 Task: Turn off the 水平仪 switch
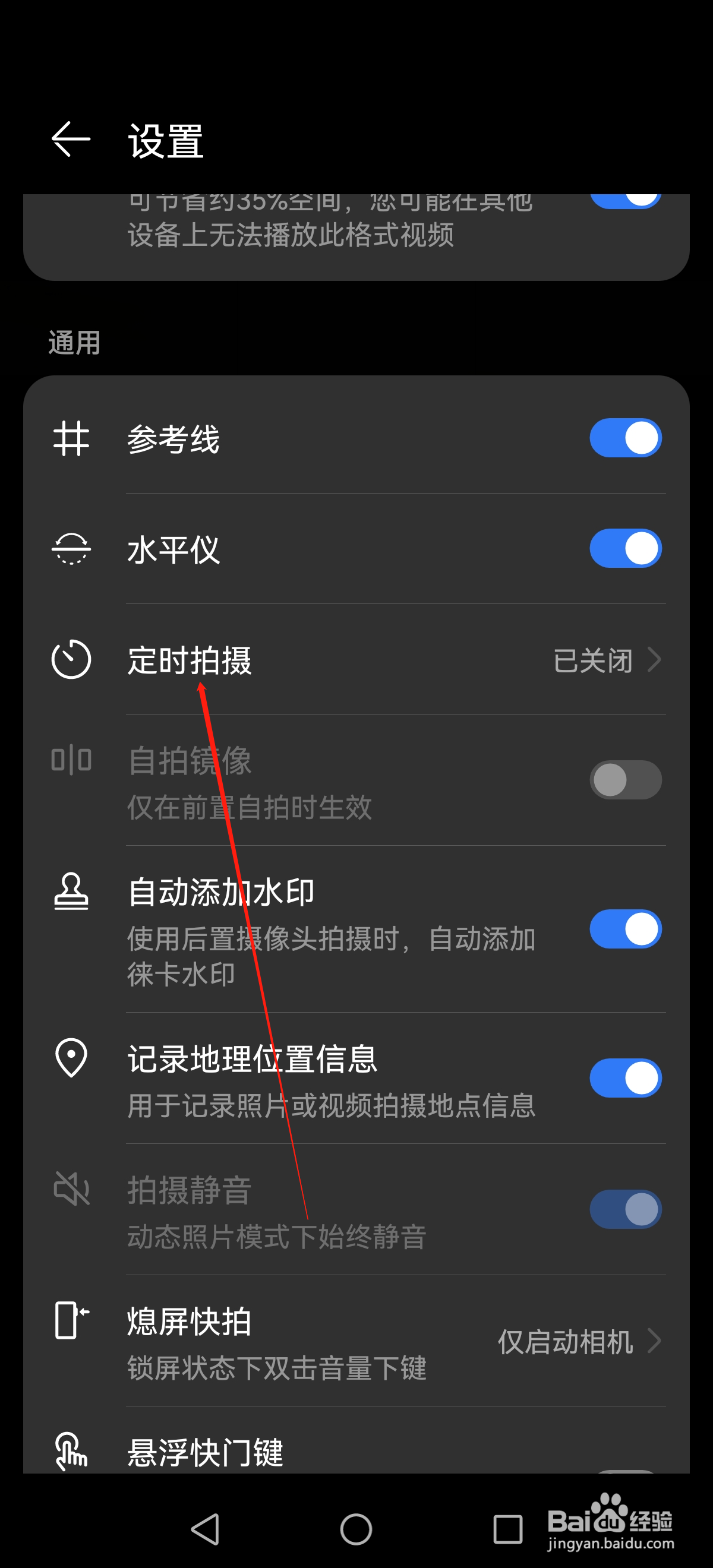click(x=626, y=548)
